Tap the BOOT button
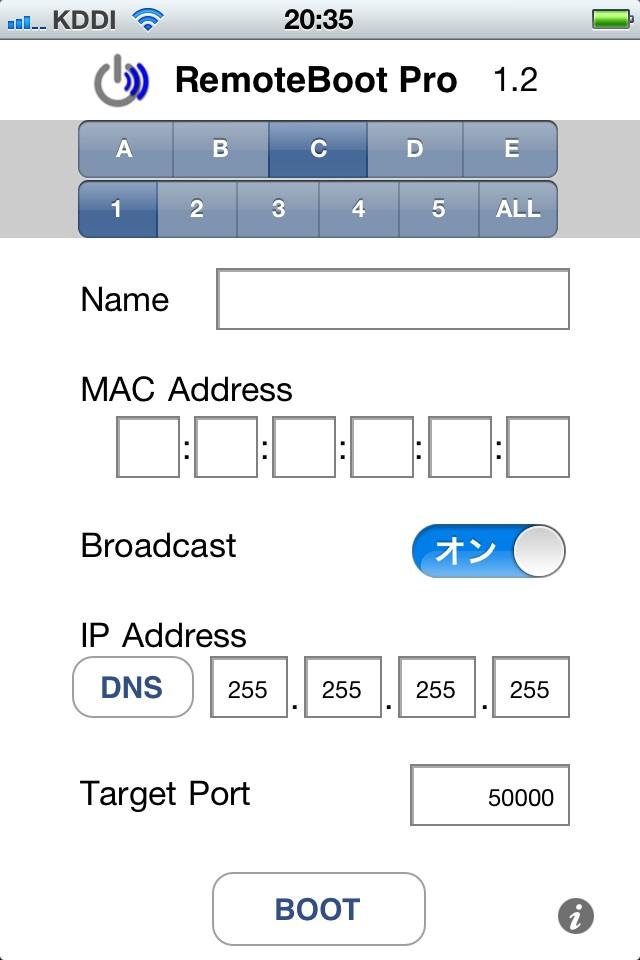 click(x=318, y=909)
